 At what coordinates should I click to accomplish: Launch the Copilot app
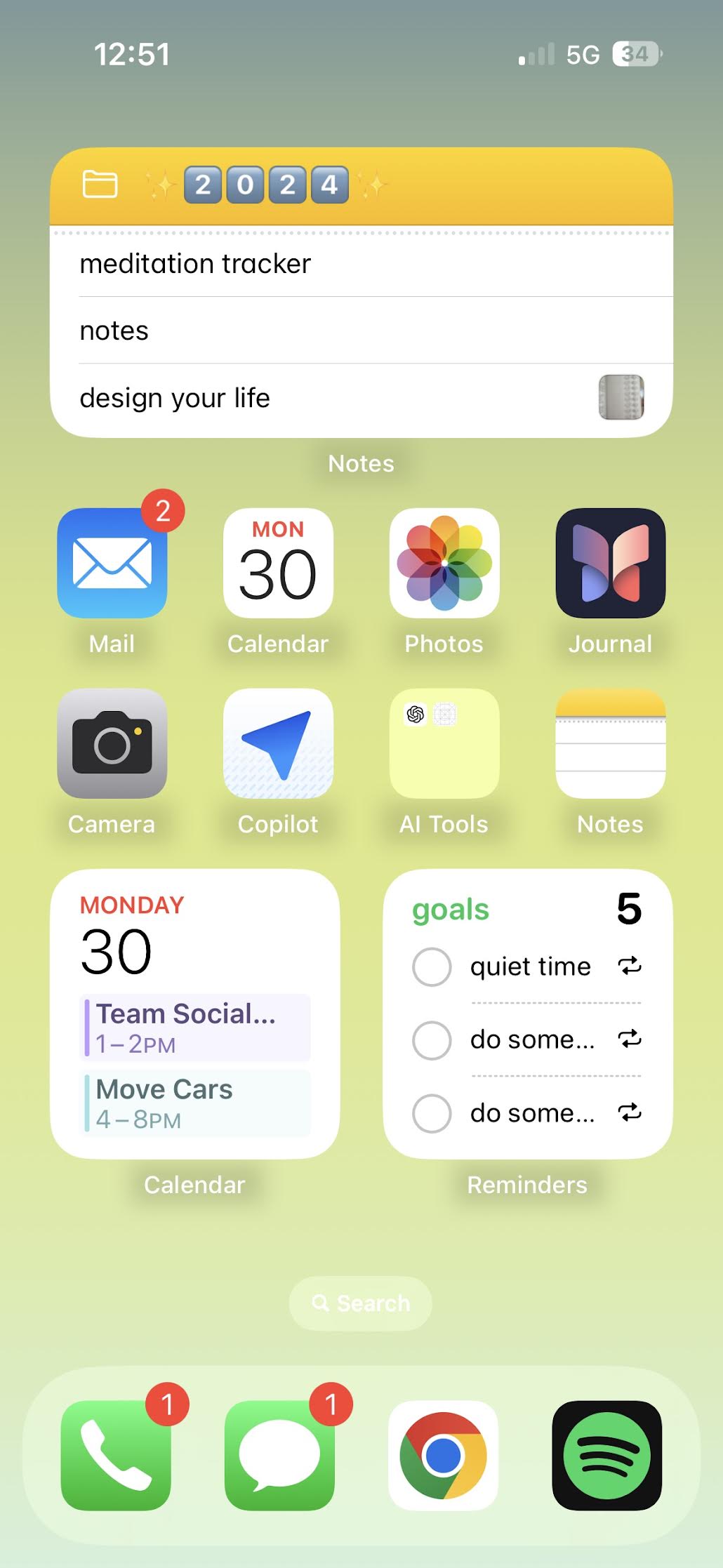coord(278,743)
